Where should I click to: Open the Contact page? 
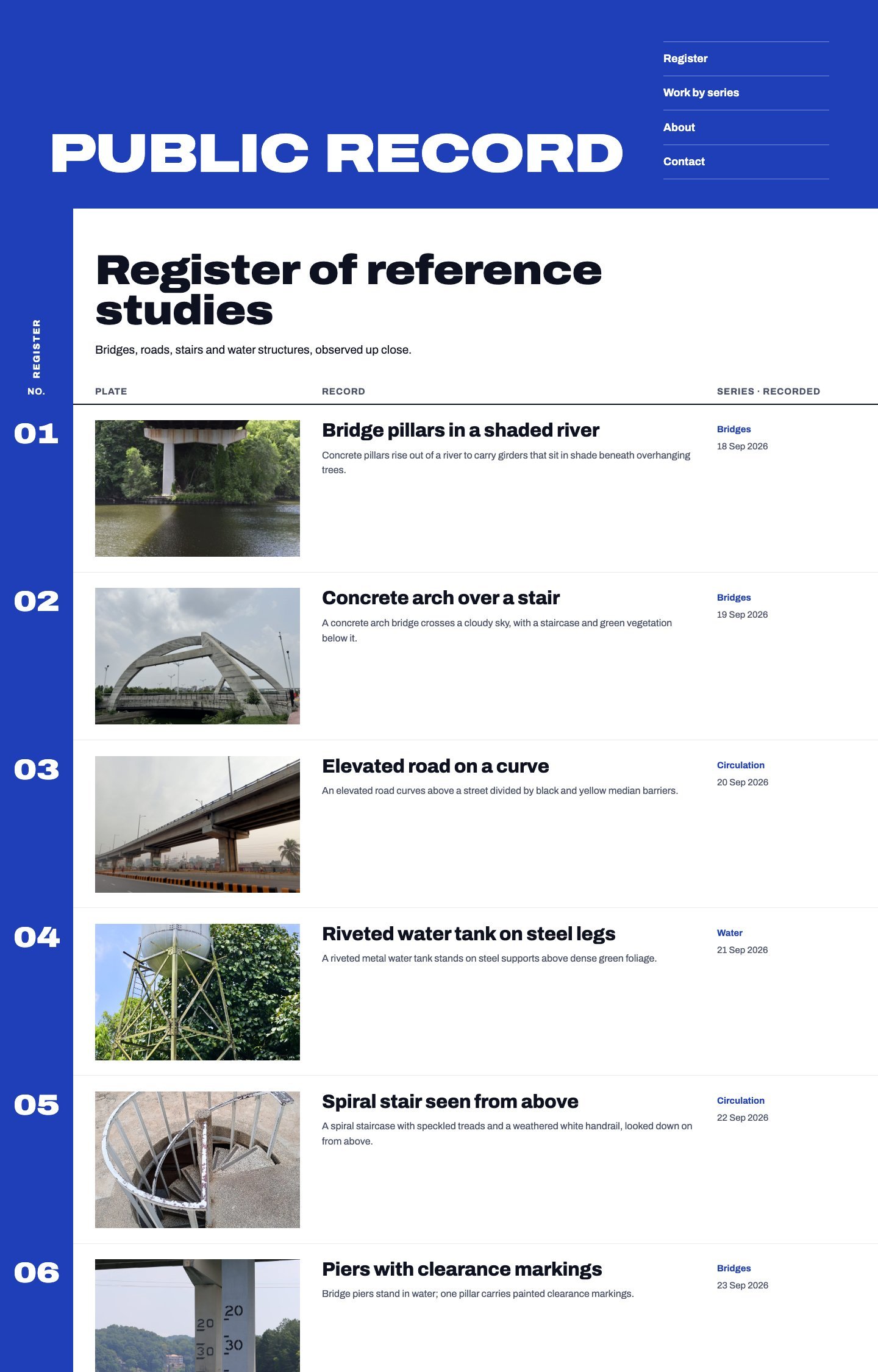pyautogui.click(x=683, y=162)
